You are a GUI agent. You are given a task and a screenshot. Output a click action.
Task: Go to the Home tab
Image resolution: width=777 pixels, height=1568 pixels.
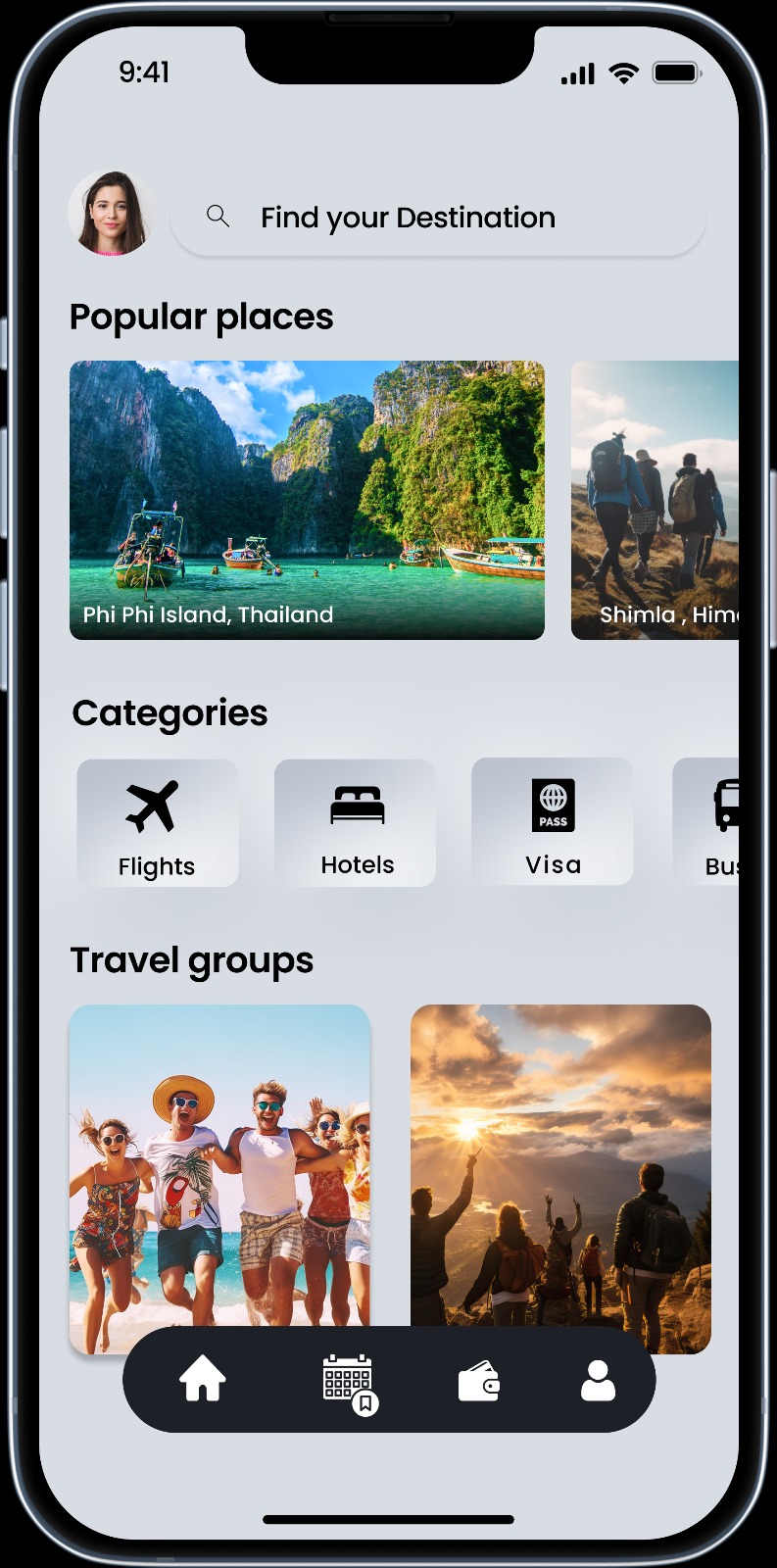tap(203, 1379)
